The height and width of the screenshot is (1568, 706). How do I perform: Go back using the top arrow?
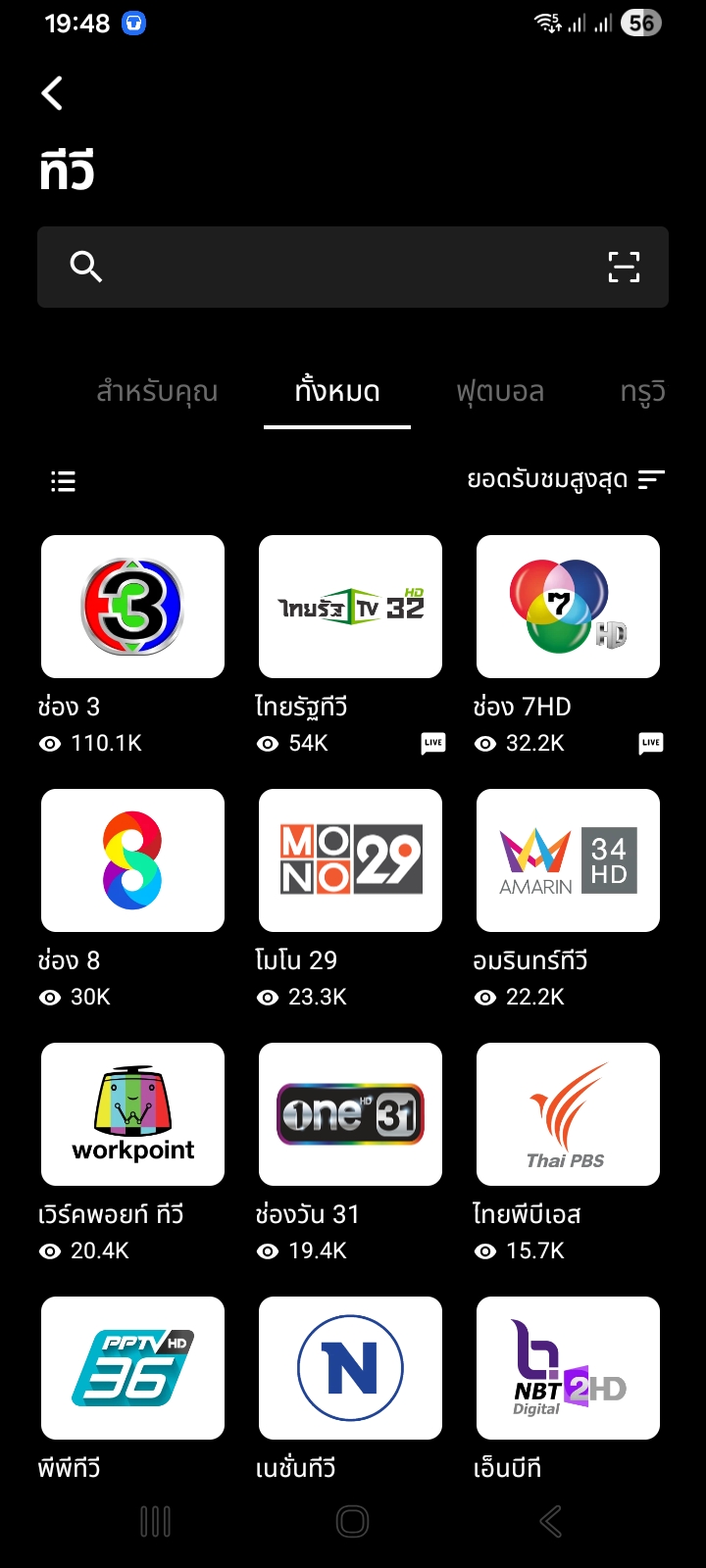53,94
